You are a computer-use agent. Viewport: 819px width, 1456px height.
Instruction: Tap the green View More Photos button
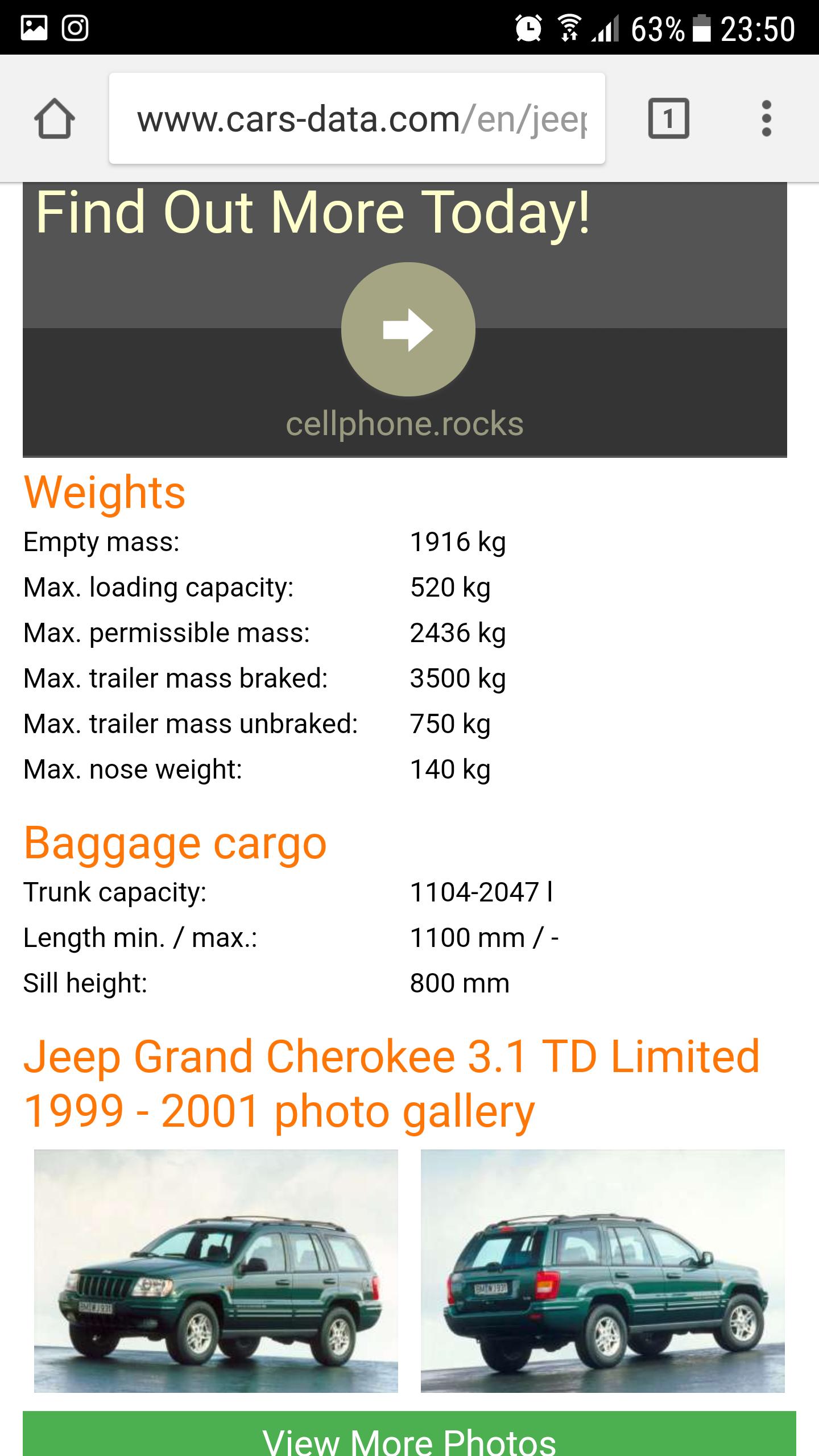click(409, 1434)
